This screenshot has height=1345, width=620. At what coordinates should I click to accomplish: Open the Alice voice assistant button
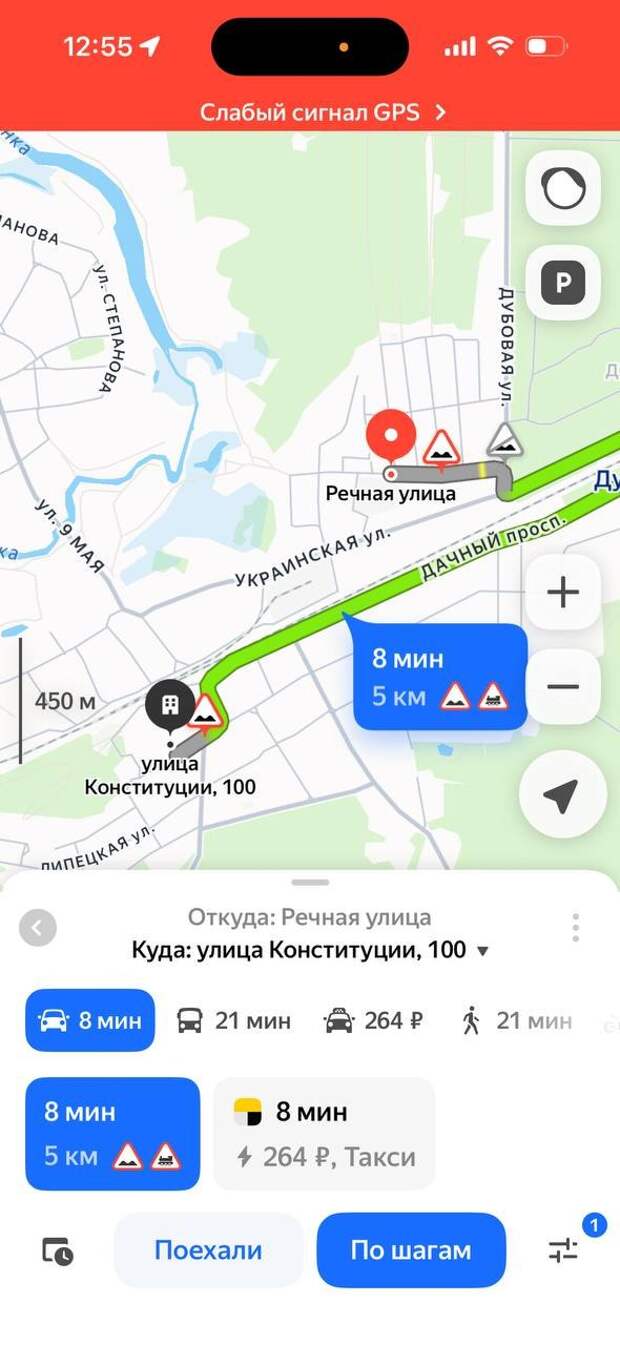(563, 188)
